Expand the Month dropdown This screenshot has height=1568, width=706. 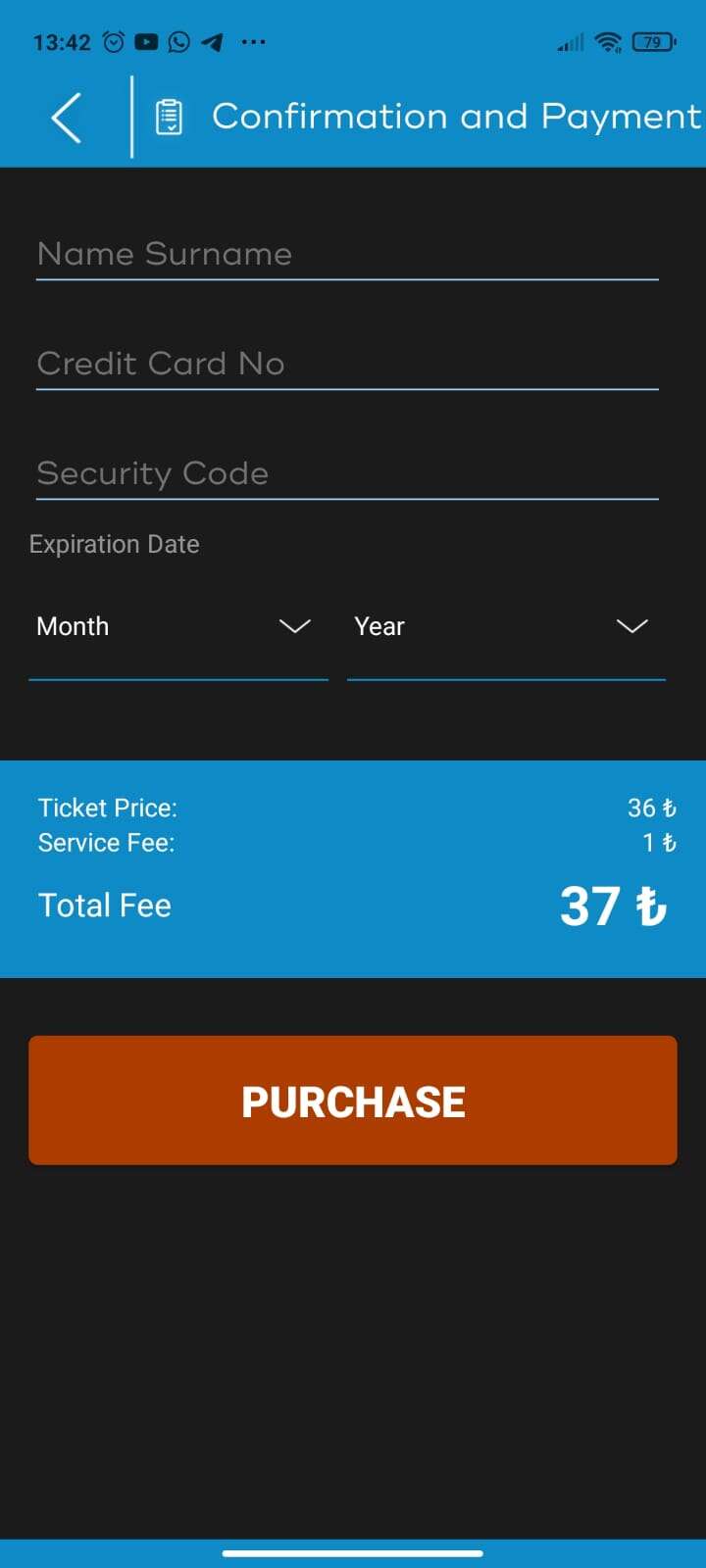coord(177,627)
